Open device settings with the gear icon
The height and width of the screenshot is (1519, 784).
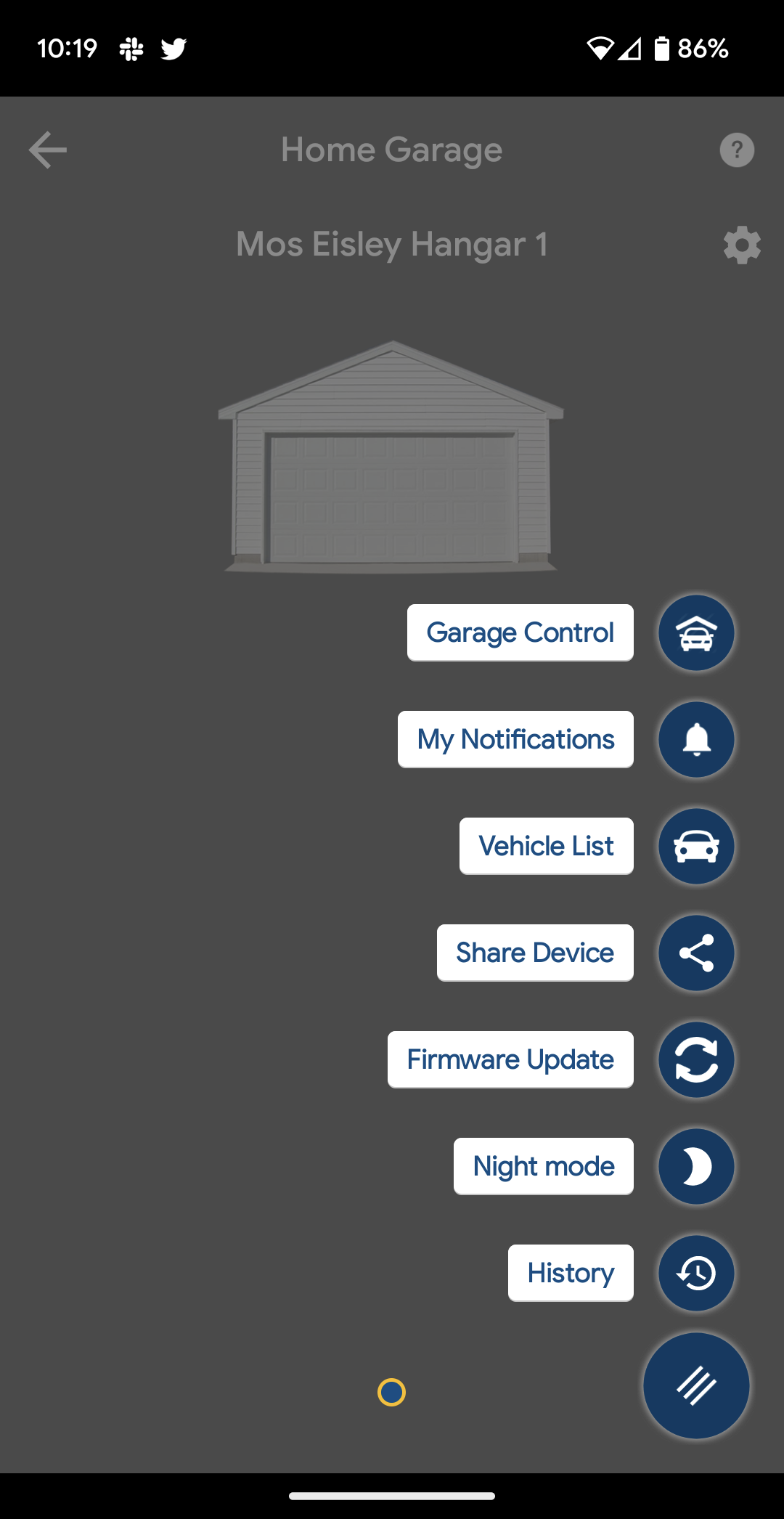point(741,245)
